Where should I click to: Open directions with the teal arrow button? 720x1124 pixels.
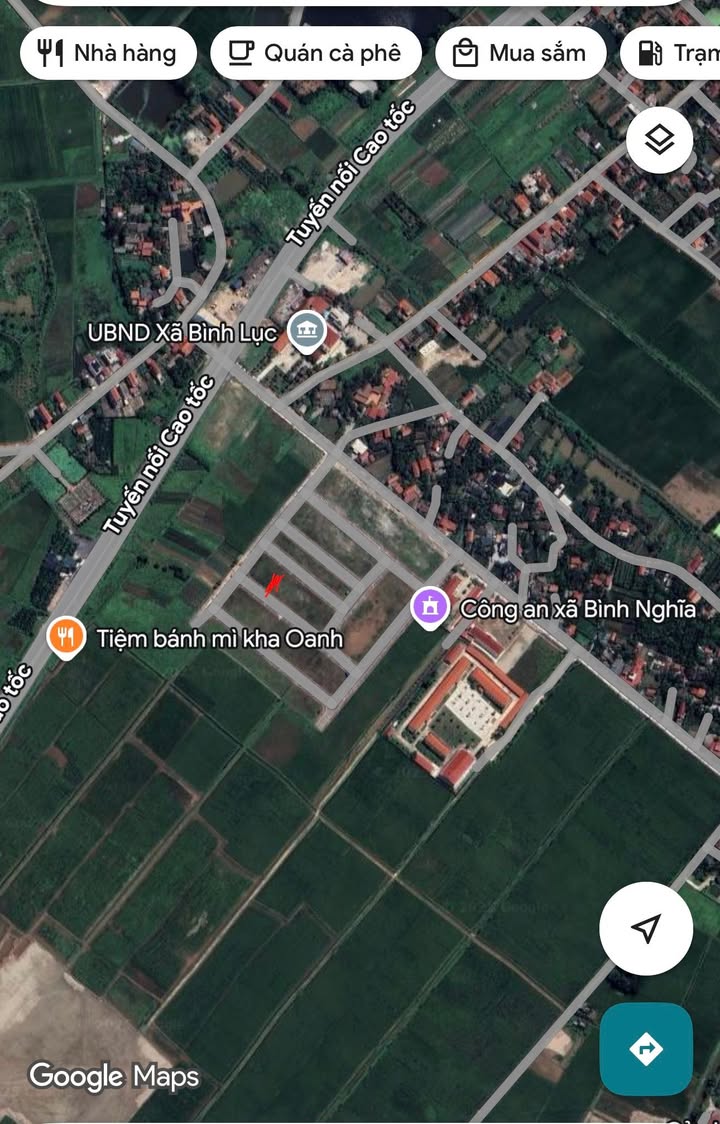pos(646,1049)
